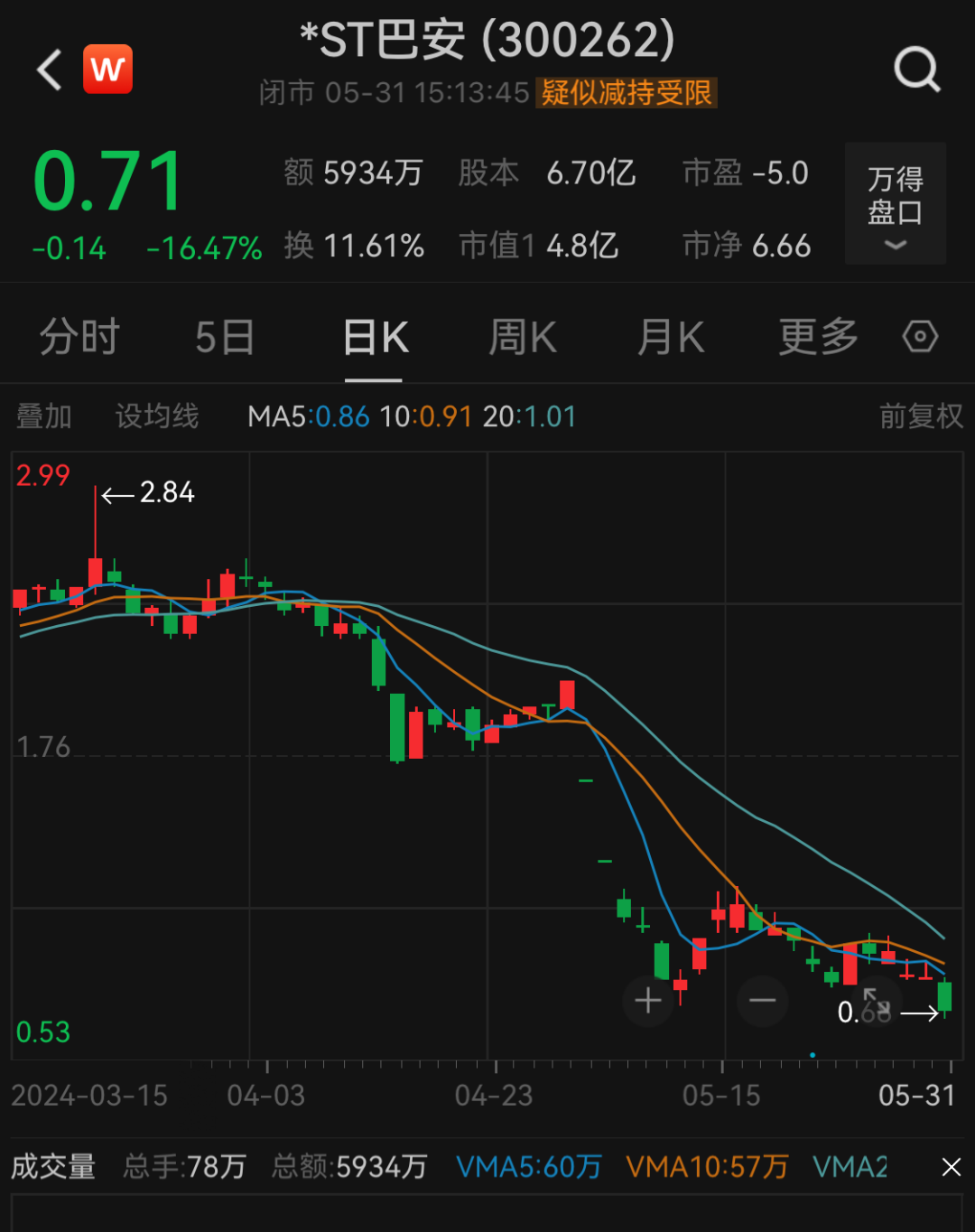Open the stock search magnifier
975x1232 pixels.
916,70
